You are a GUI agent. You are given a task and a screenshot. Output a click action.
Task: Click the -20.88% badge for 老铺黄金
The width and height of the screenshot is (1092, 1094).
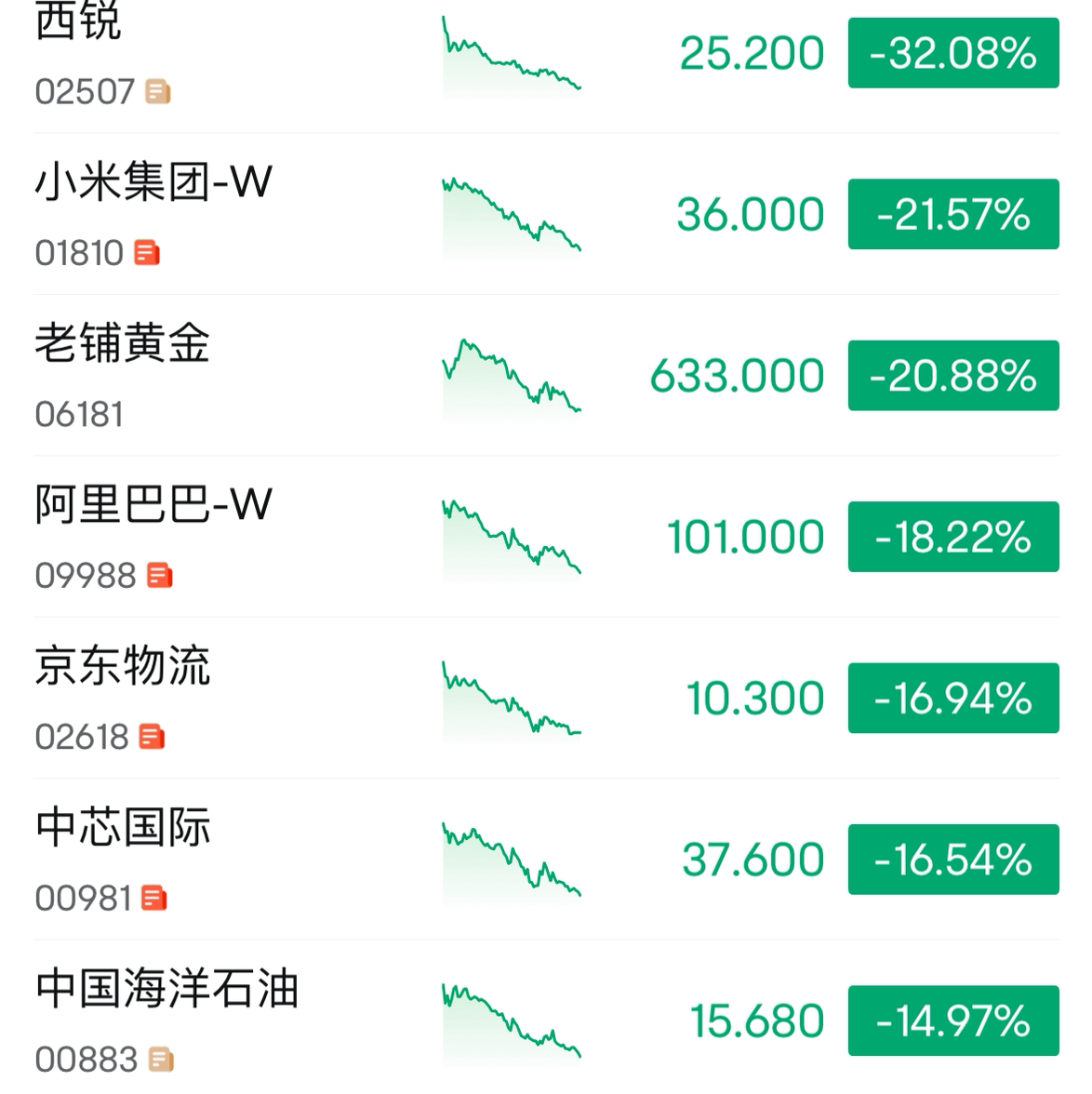952,375
